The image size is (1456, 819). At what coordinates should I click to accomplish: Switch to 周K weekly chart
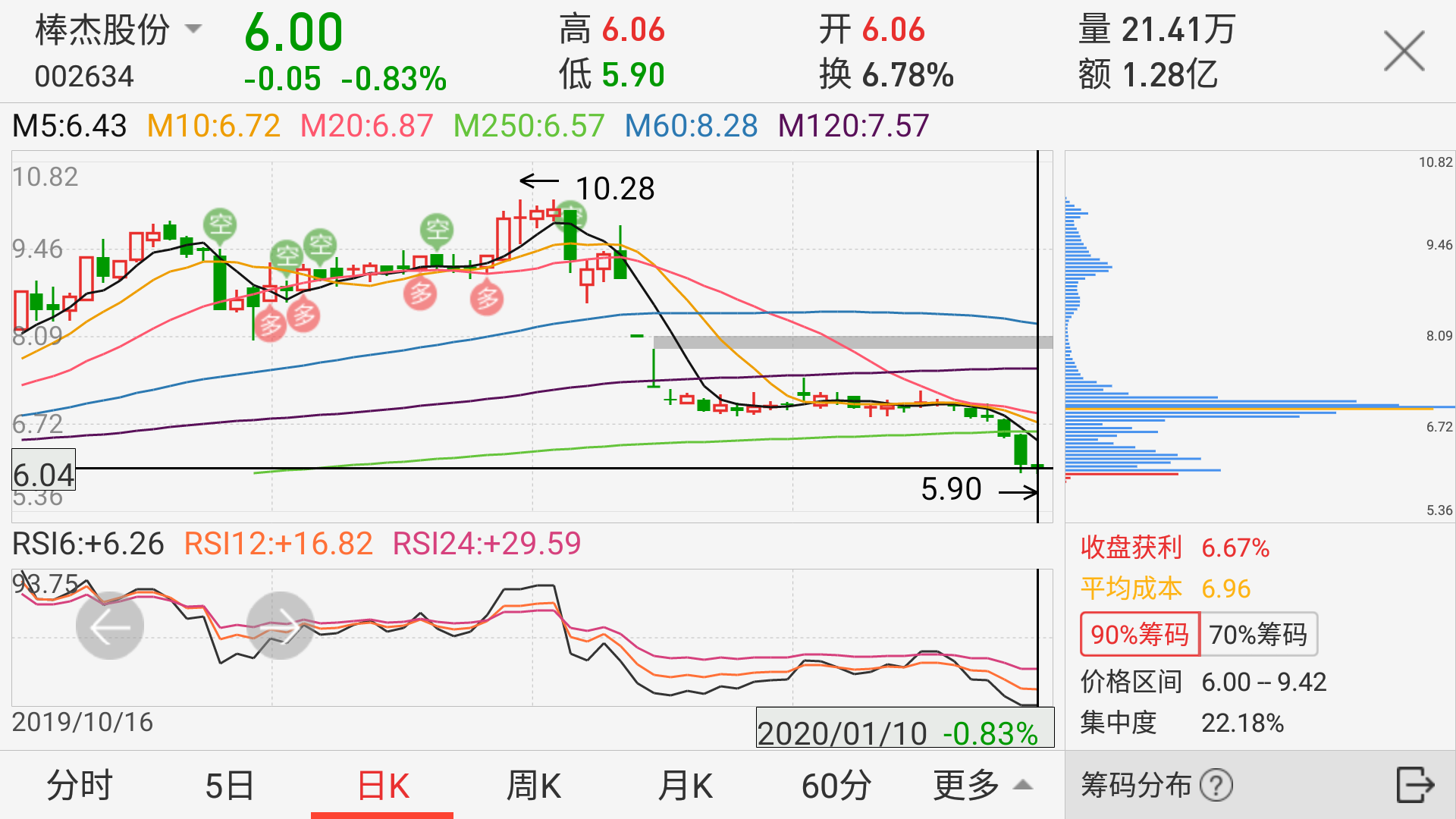tap(533, 786)
